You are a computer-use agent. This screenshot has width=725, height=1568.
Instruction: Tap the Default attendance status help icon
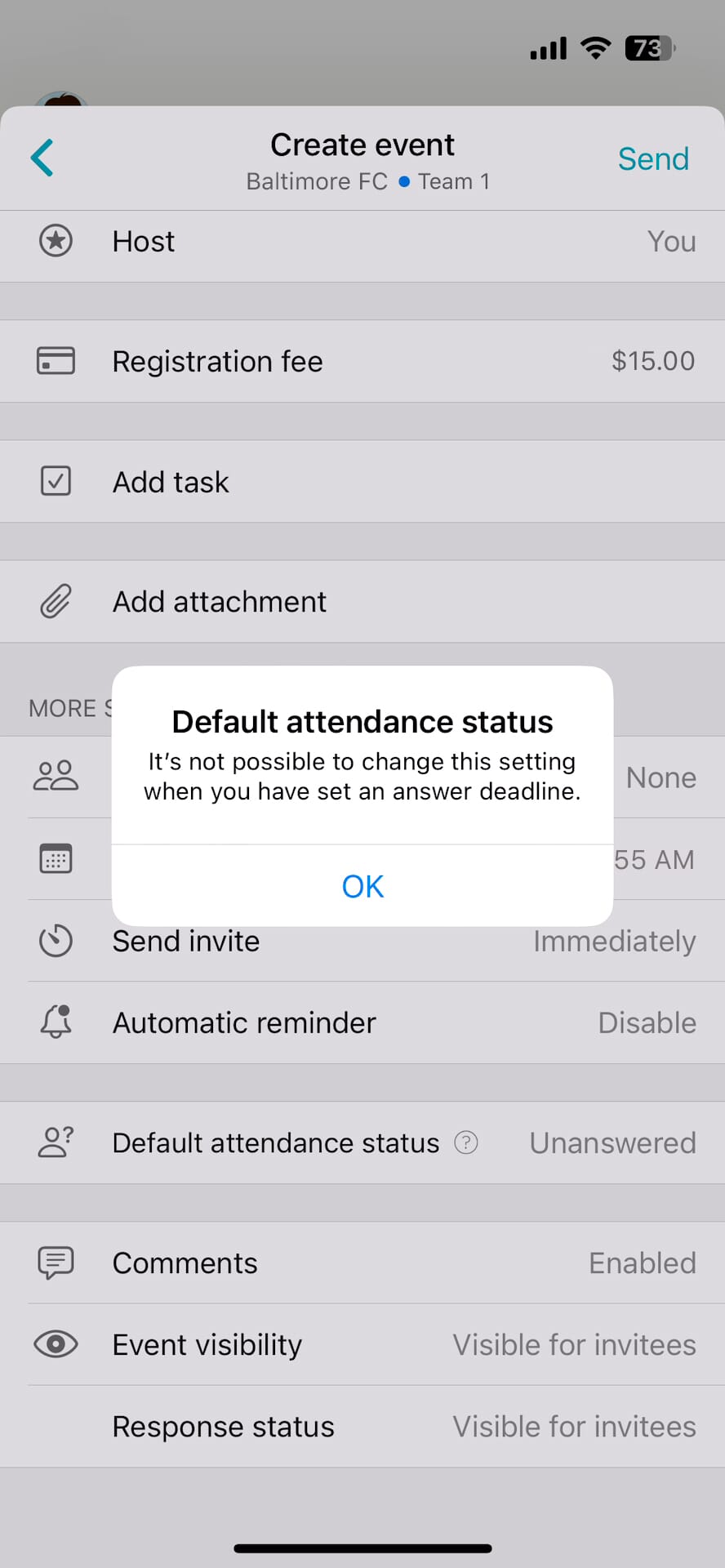tap(466, 1143)
